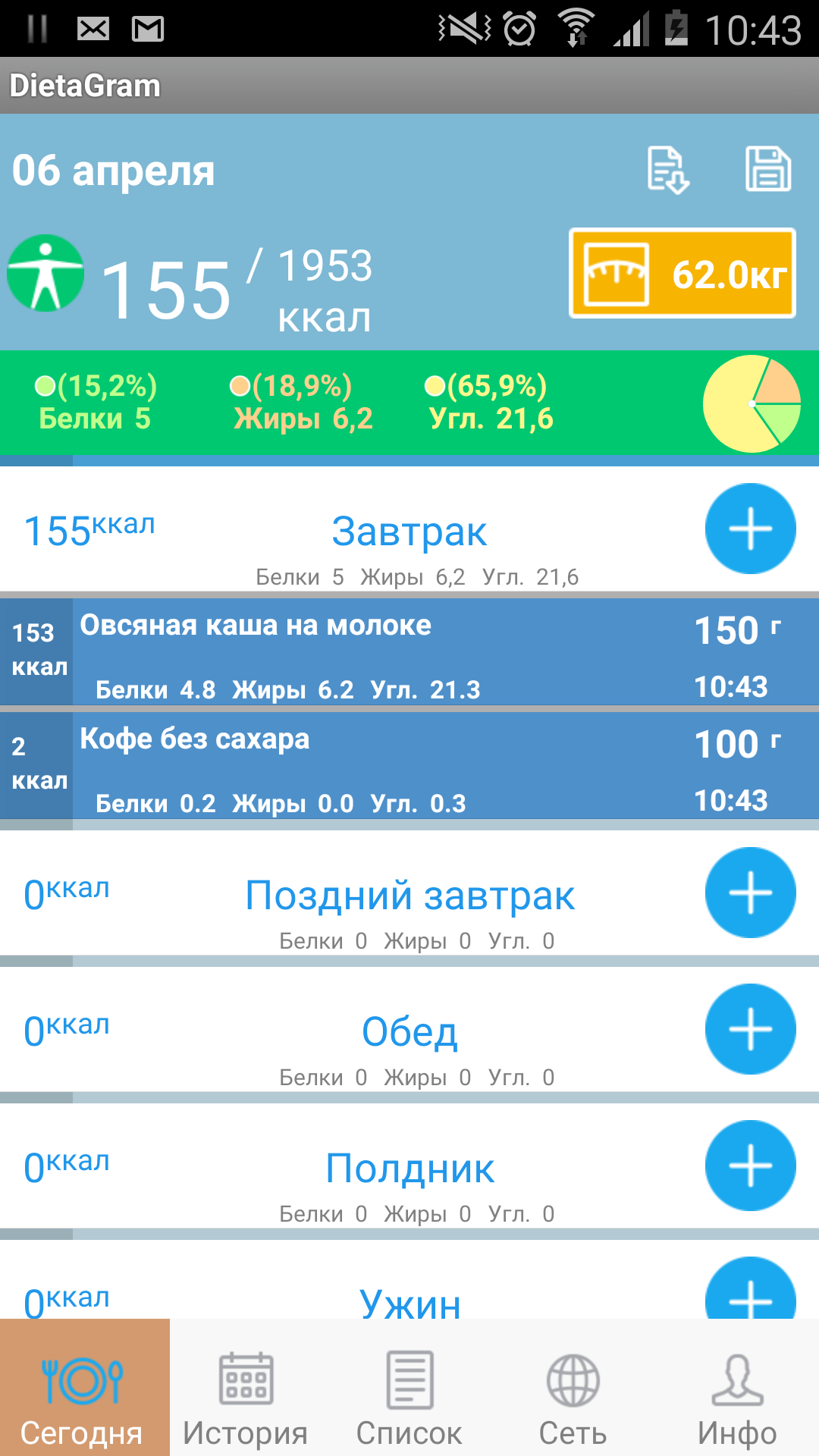Add food to Обед
The image size is (819, 1456).
[750, 1029]
